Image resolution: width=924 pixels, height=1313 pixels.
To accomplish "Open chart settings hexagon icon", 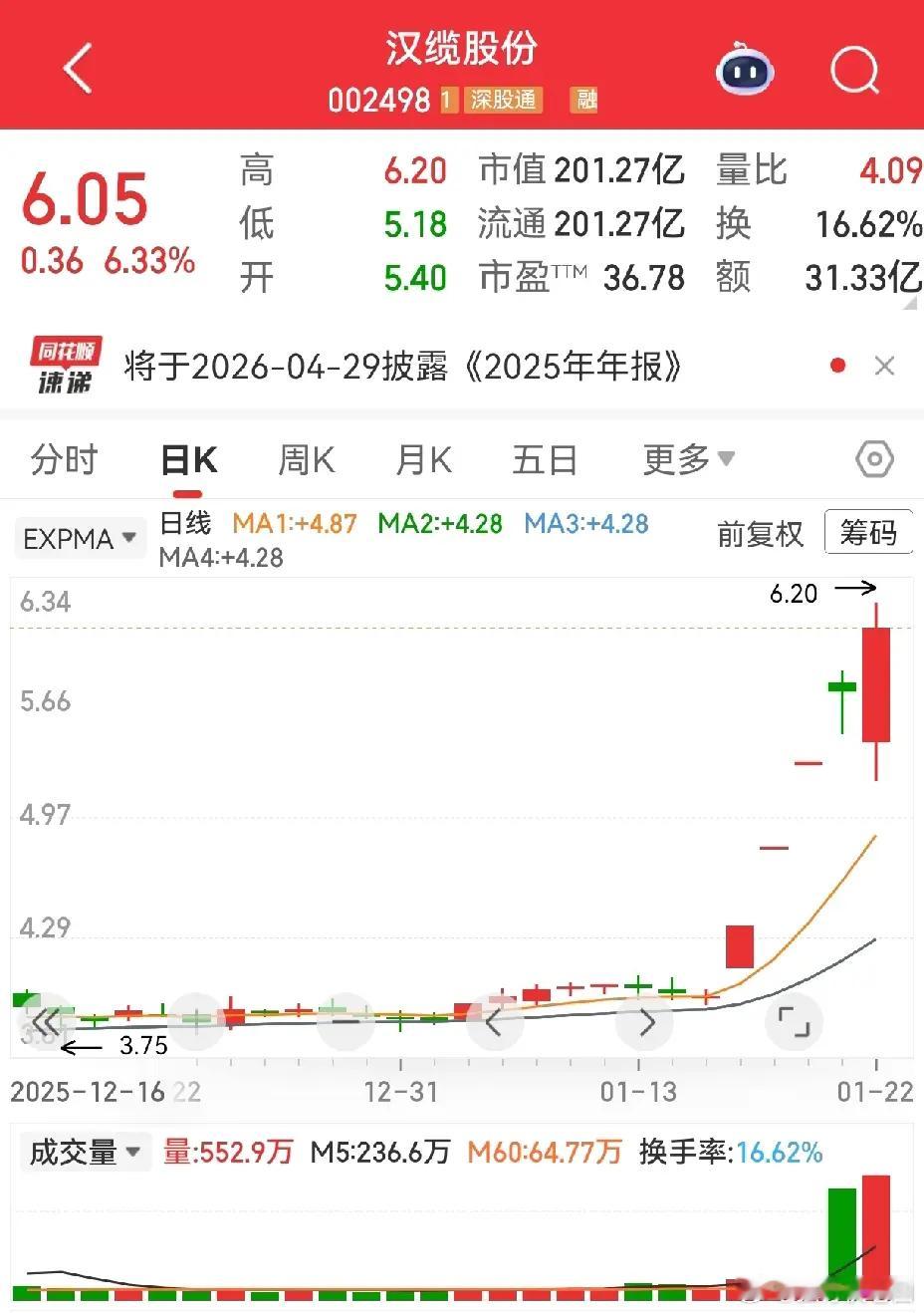I will [x=874, y=459].
